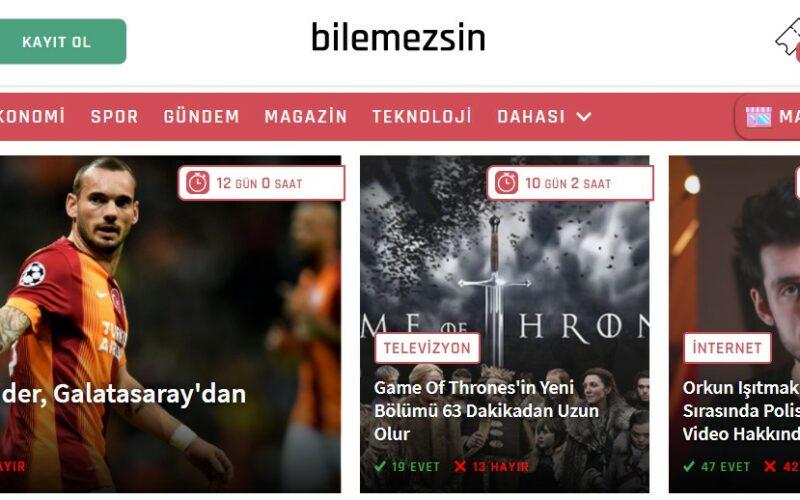Viewport: 800px width, 500px height.
Task: Select the Teknoloji category
Action: coord(421,117)
